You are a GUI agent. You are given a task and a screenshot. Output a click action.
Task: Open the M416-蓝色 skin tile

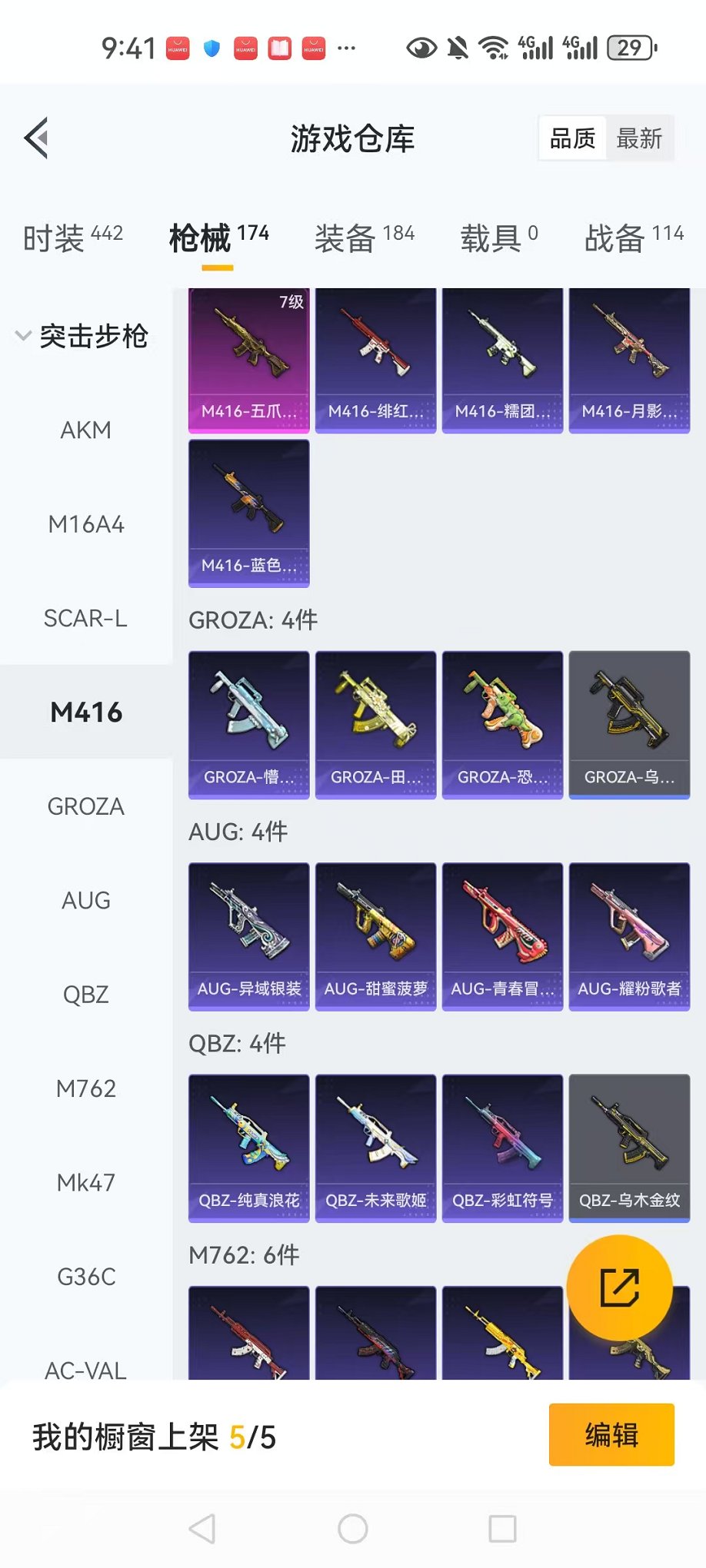pyautogui.click(x=249, y=513)
